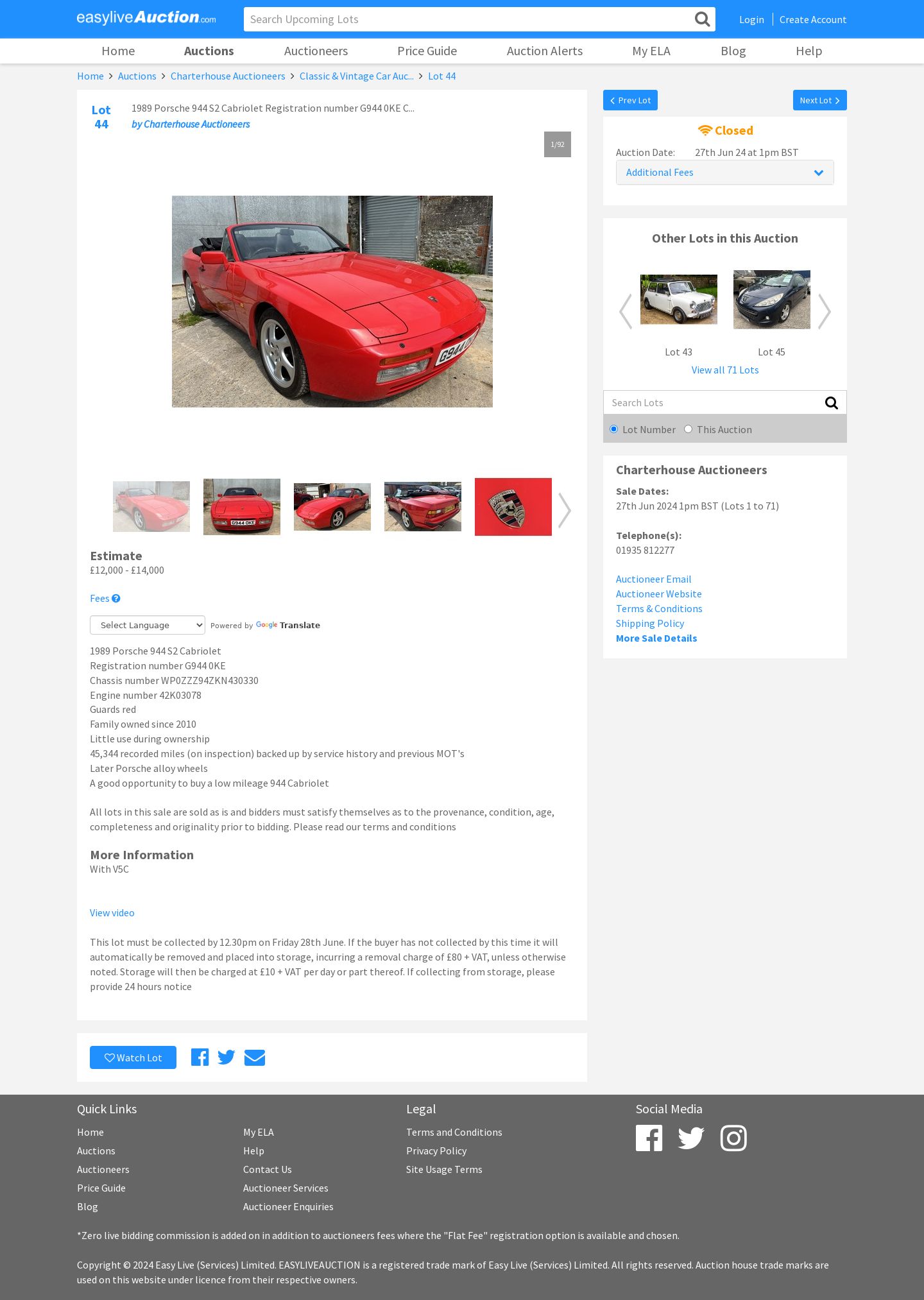Open the Porsche crest badge thumbnail
The height and width of the screenshot is (1300, 924).
pyautogui.click(x=513, y=507)
